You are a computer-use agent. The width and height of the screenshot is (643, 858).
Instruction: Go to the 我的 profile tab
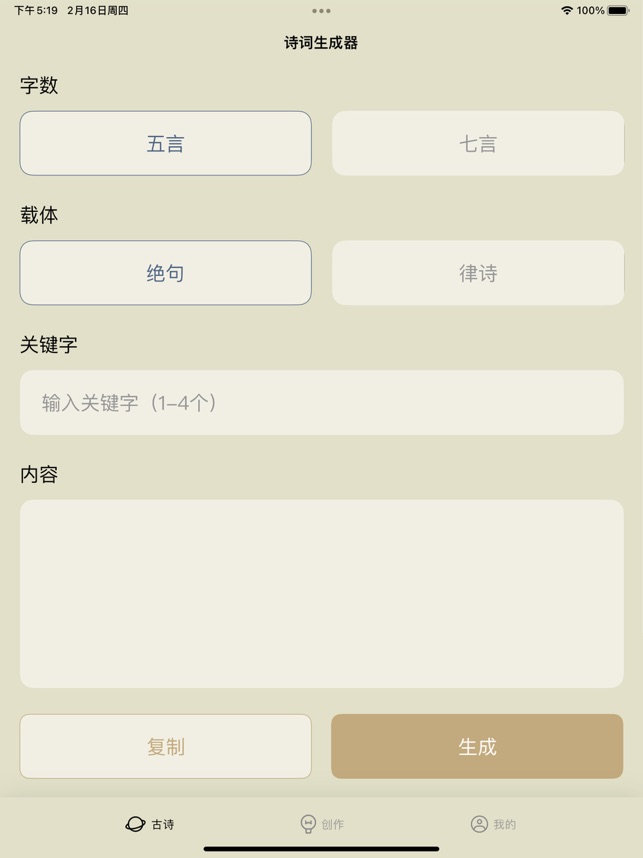point(493,824)
